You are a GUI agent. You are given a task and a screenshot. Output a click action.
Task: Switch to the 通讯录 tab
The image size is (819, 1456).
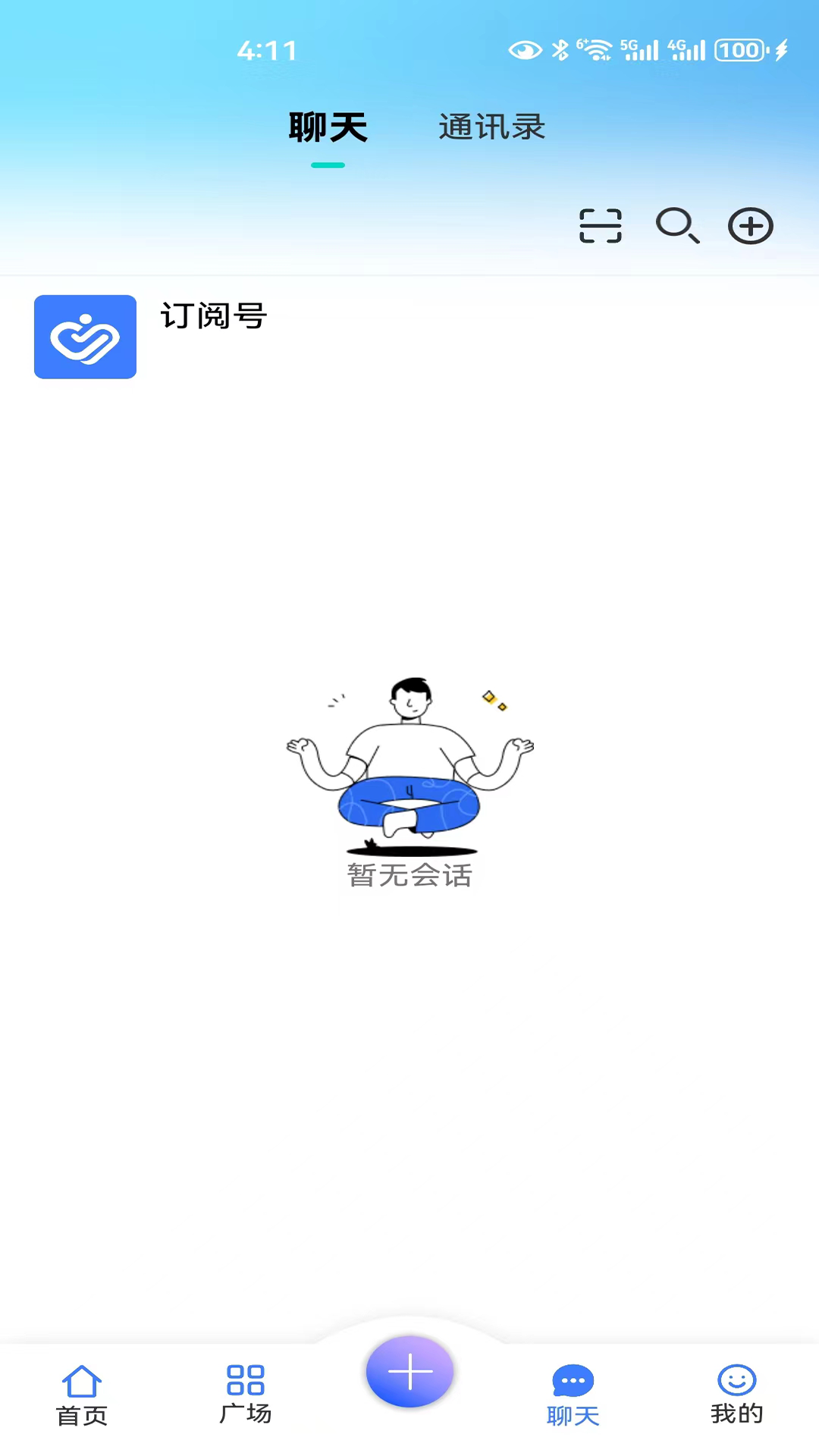[491, 127]
